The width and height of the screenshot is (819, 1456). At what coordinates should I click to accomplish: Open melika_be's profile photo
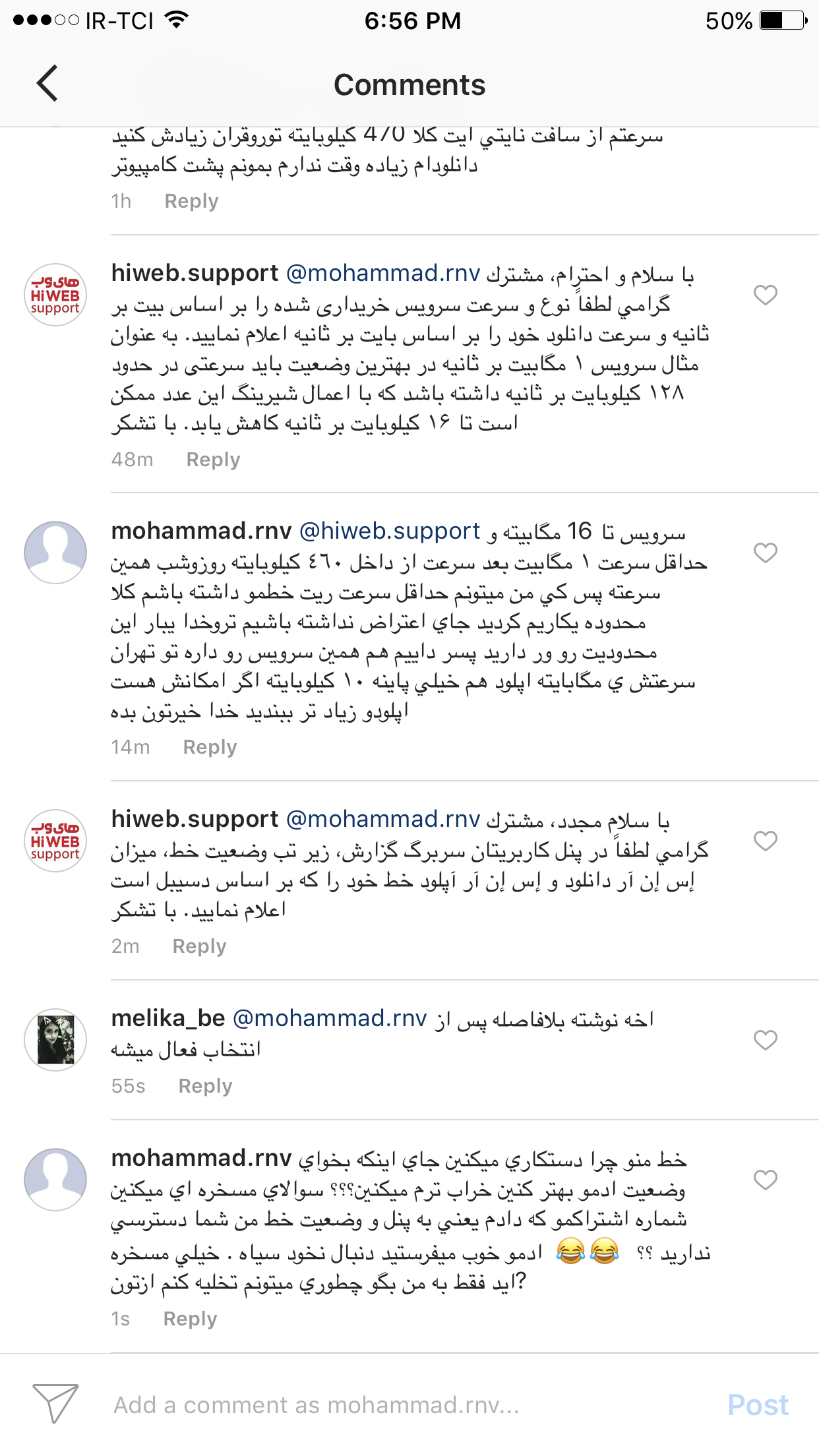(55, 1040)
